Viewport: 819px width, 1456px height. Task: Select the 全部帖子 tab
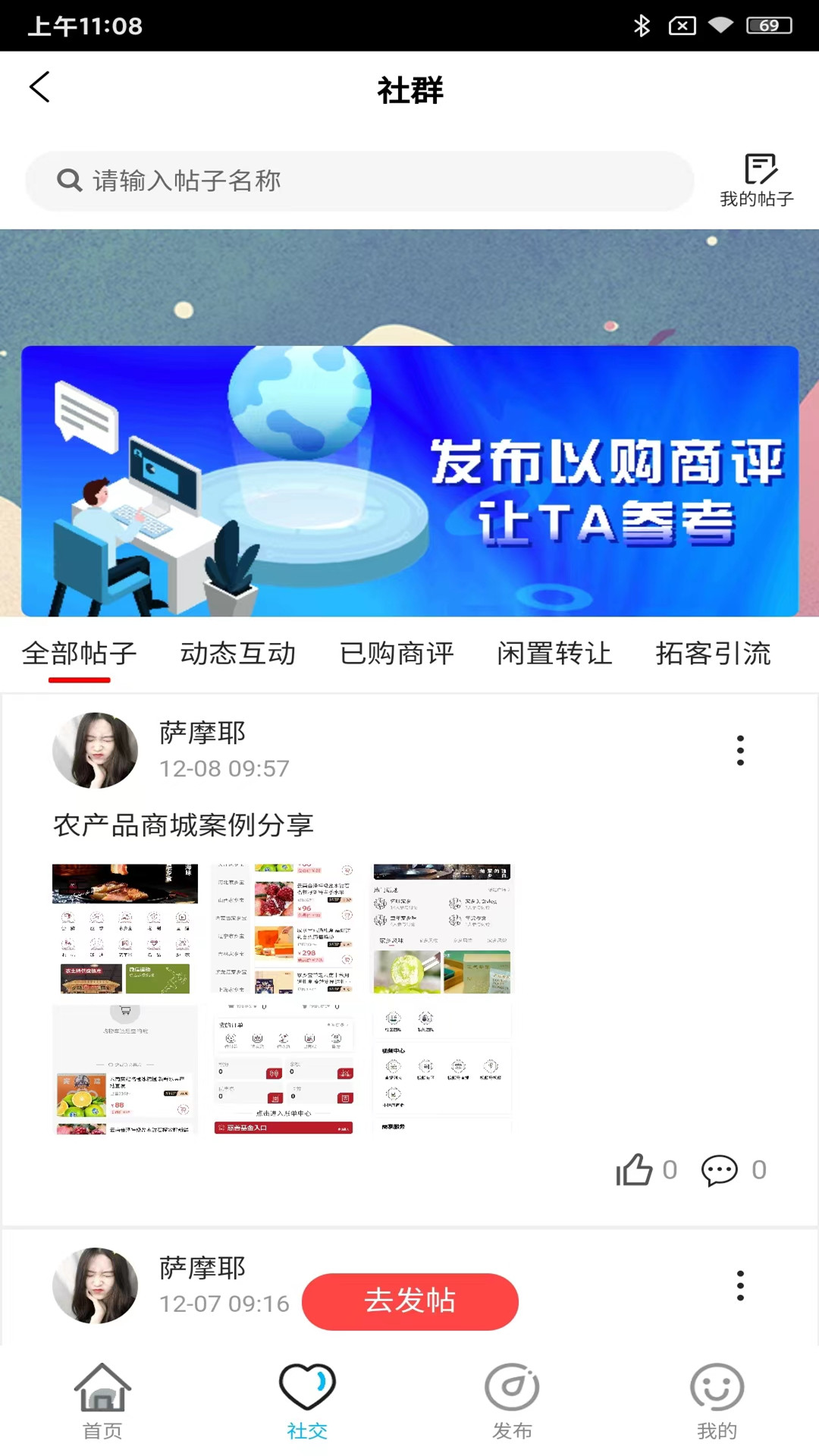80,654
